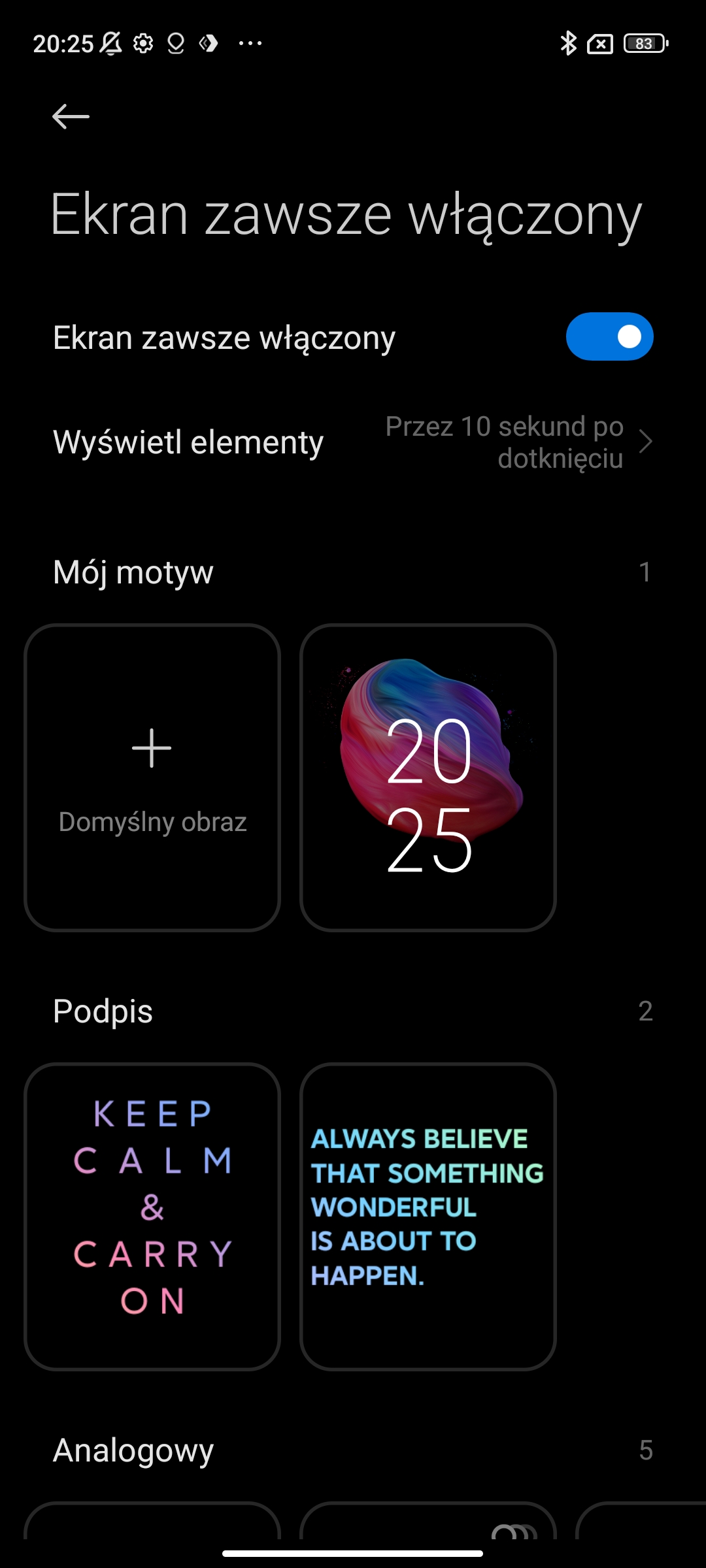Screen dimensions: 706x1568
Task: Add a Domyślny obraz custom theme
Action: click(x=152, y=777)
